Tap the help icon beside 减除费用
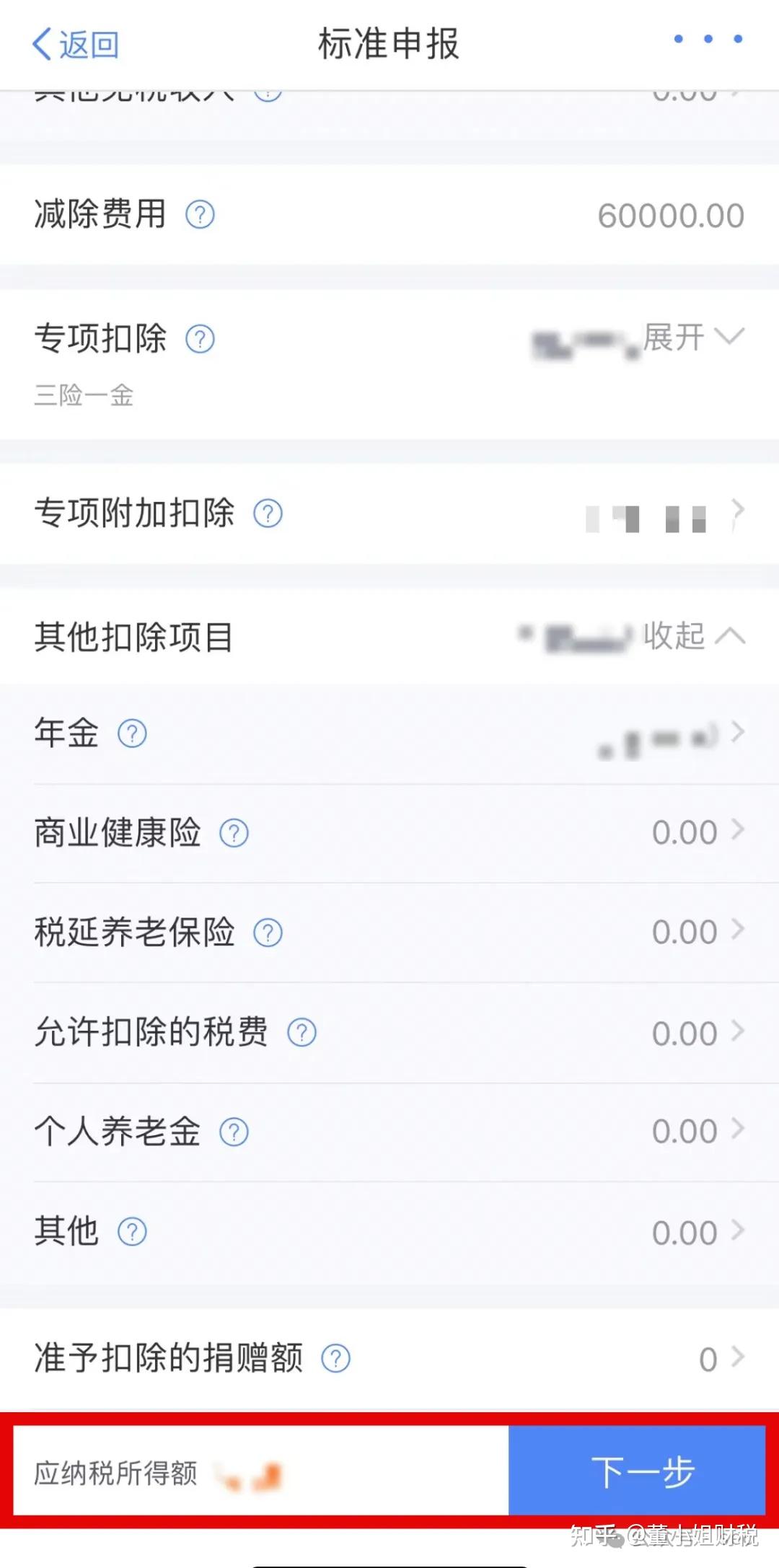Viewport: 779px width, 1568px height. coord(200,215)
